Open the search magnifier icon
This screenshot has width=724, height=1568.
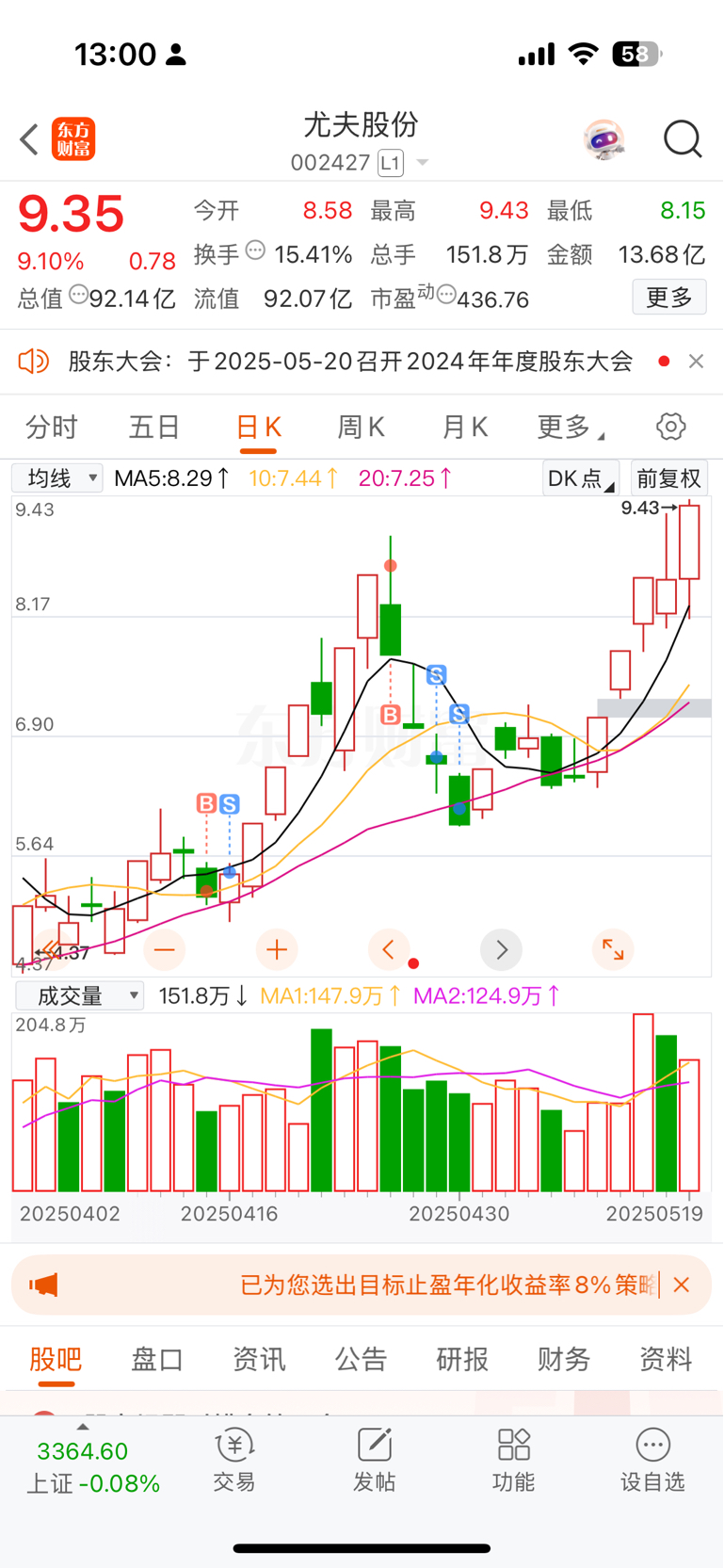coord(683,139)
